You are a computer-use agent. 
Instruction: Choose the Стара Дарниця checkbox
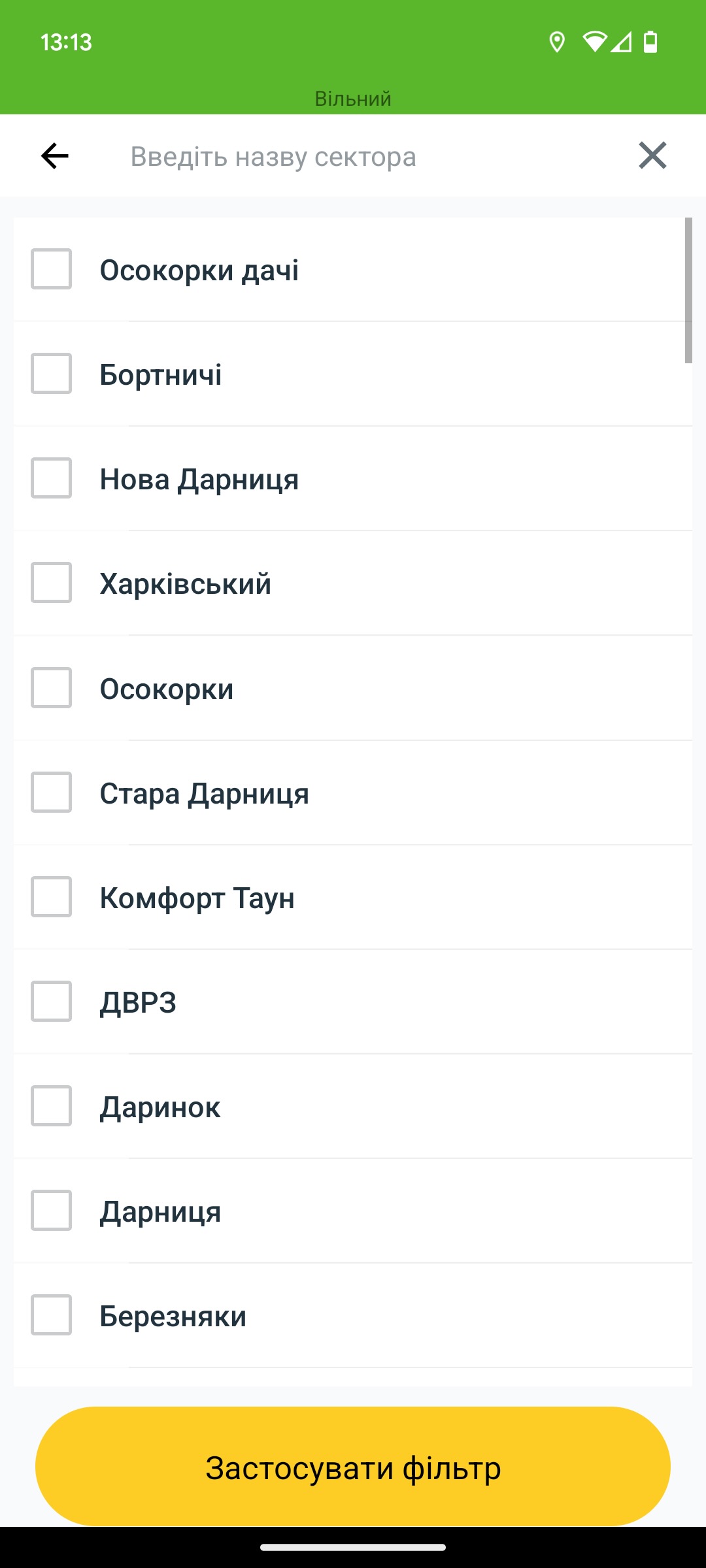(51, 792)
